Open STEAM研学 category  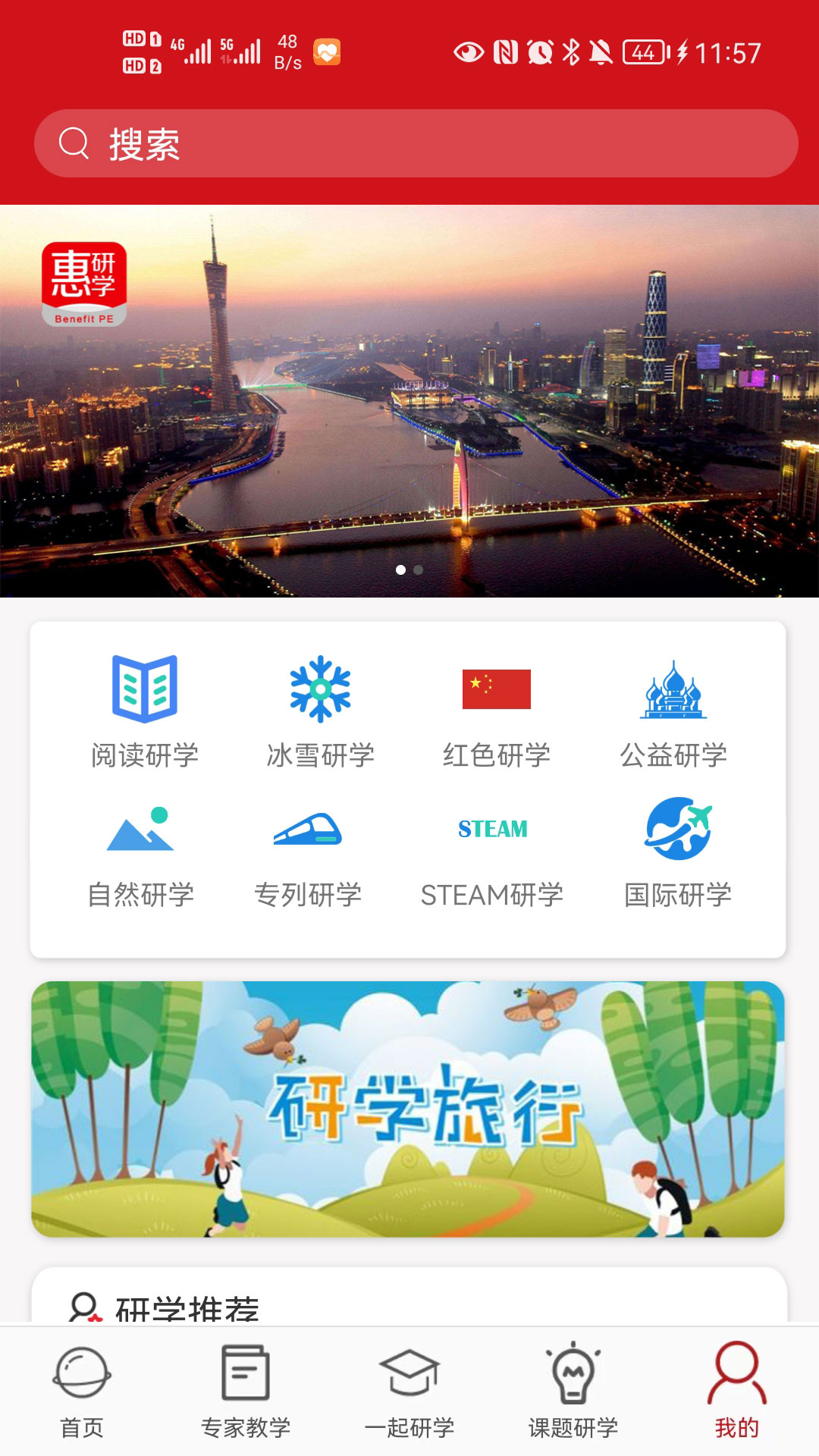tap(492, 852)
